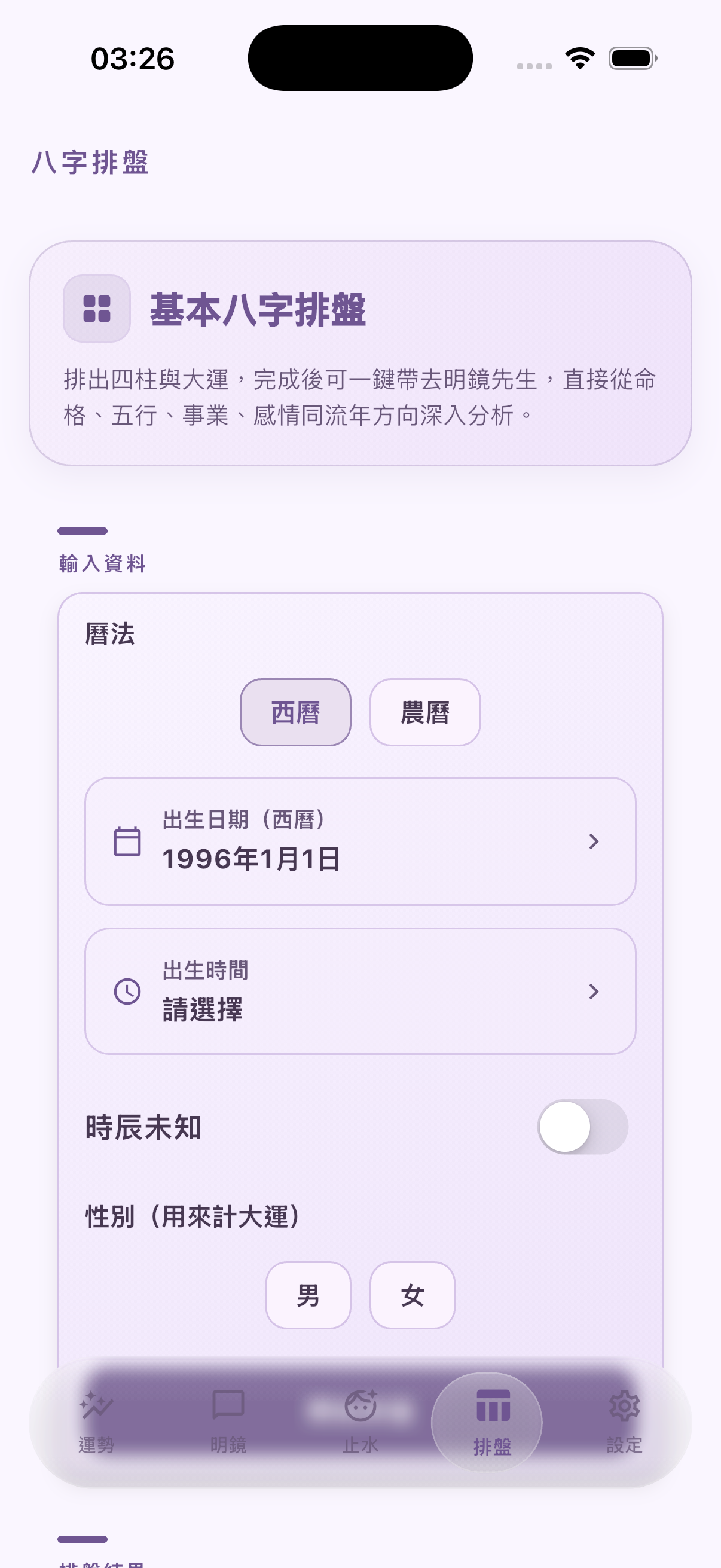This screenshot has width=721, height=1568.
Task: Select the 農曆 calendar option
Action: click(424, 712)
